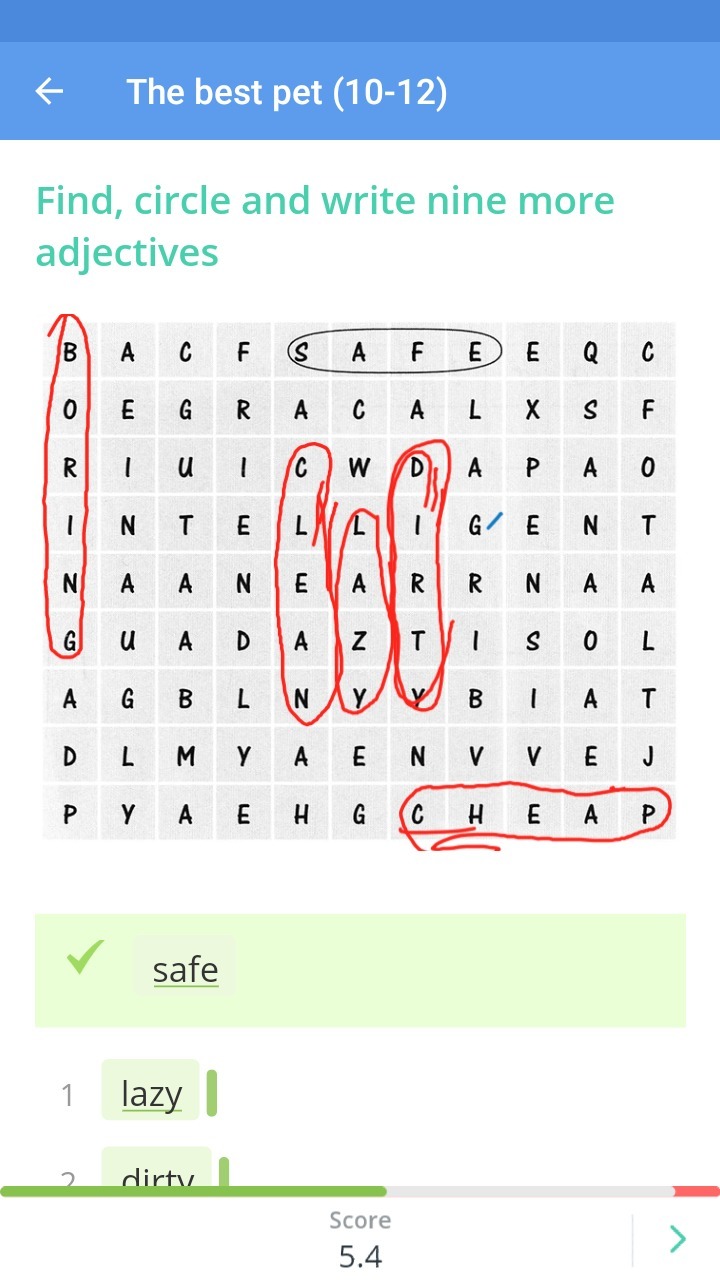Go to the next exercise with chevron
720x1280 pixels.
pos(678,1240)
